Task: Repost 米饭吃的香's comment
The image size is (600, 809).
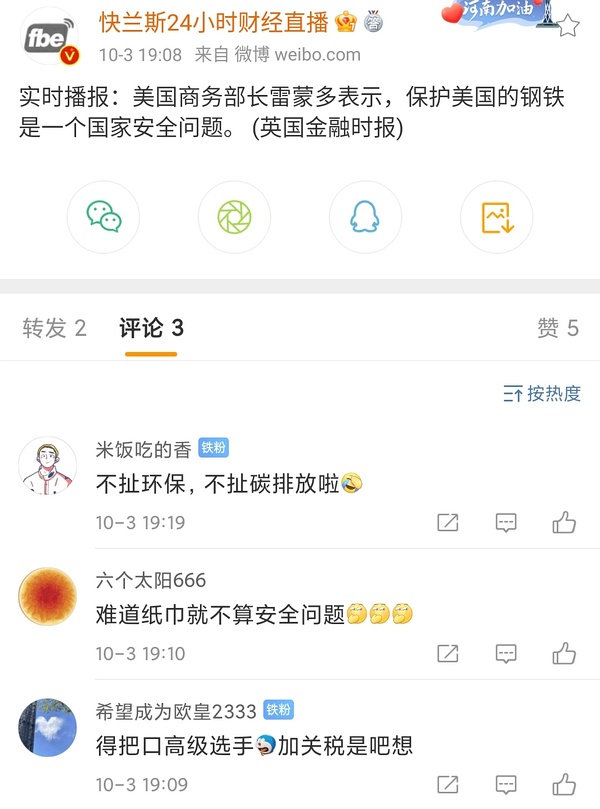Action: point(448,522)
